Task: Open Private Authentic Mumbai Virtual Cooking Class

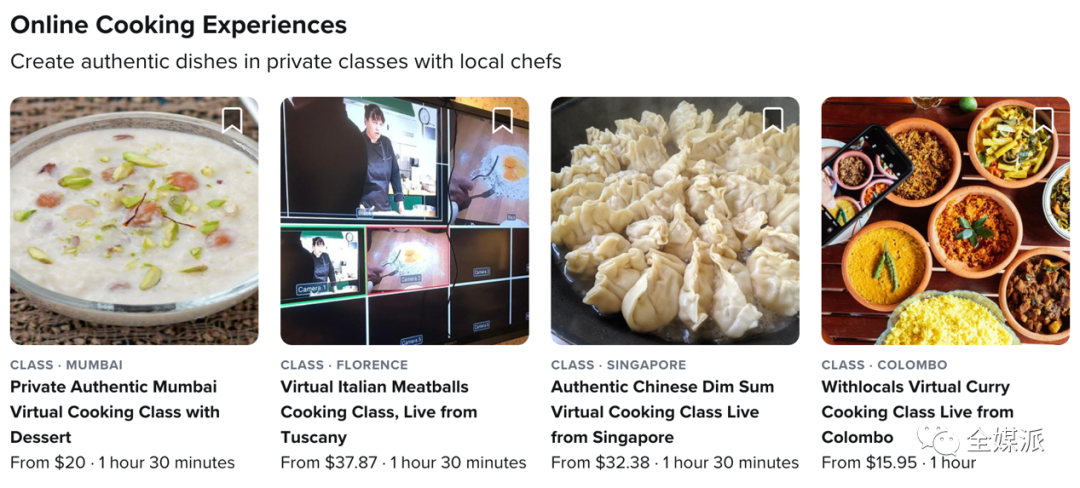Action: 114,411
